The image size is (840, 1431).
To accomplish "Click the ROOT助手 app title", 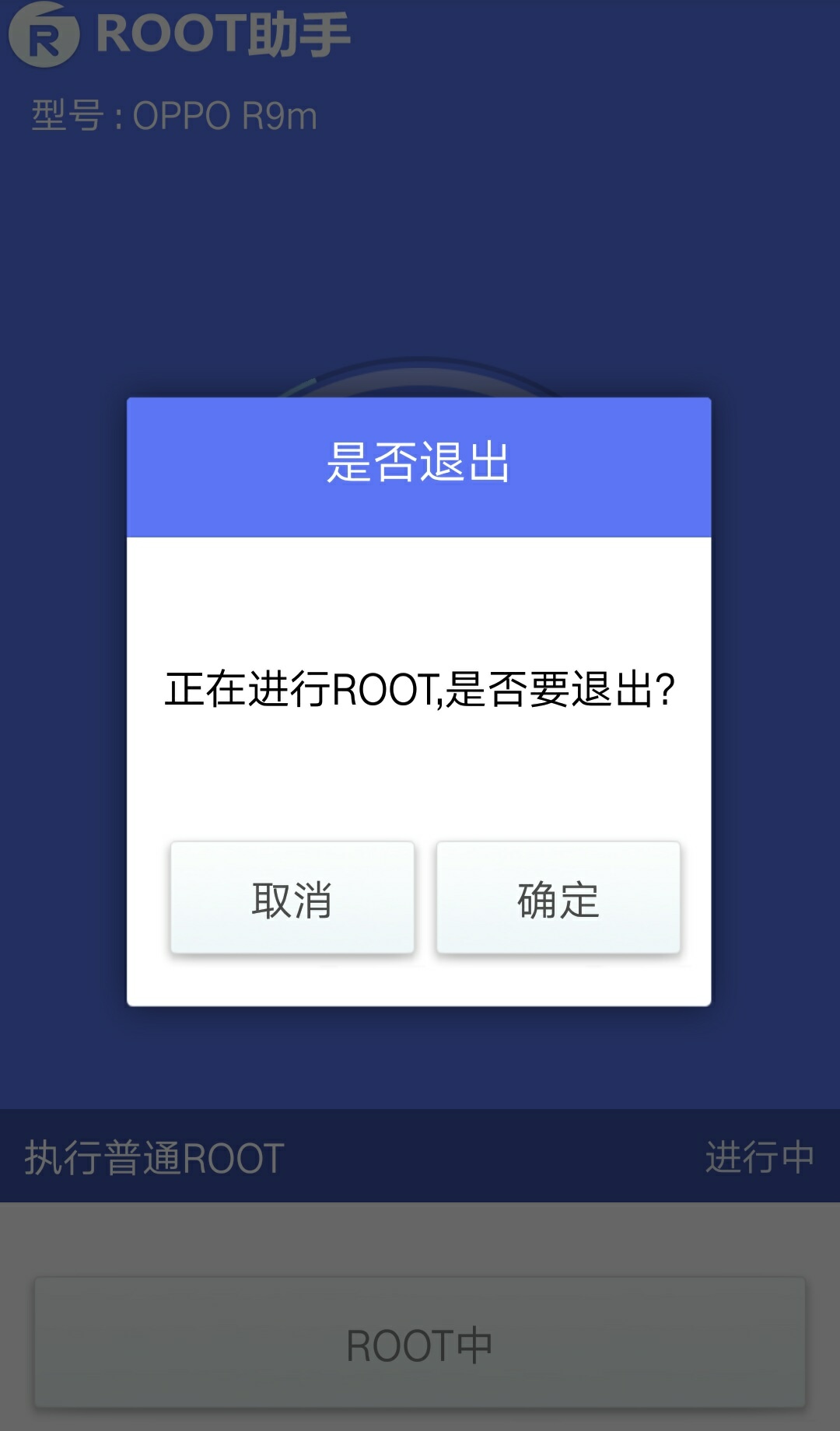I will [x=222, y=33].
